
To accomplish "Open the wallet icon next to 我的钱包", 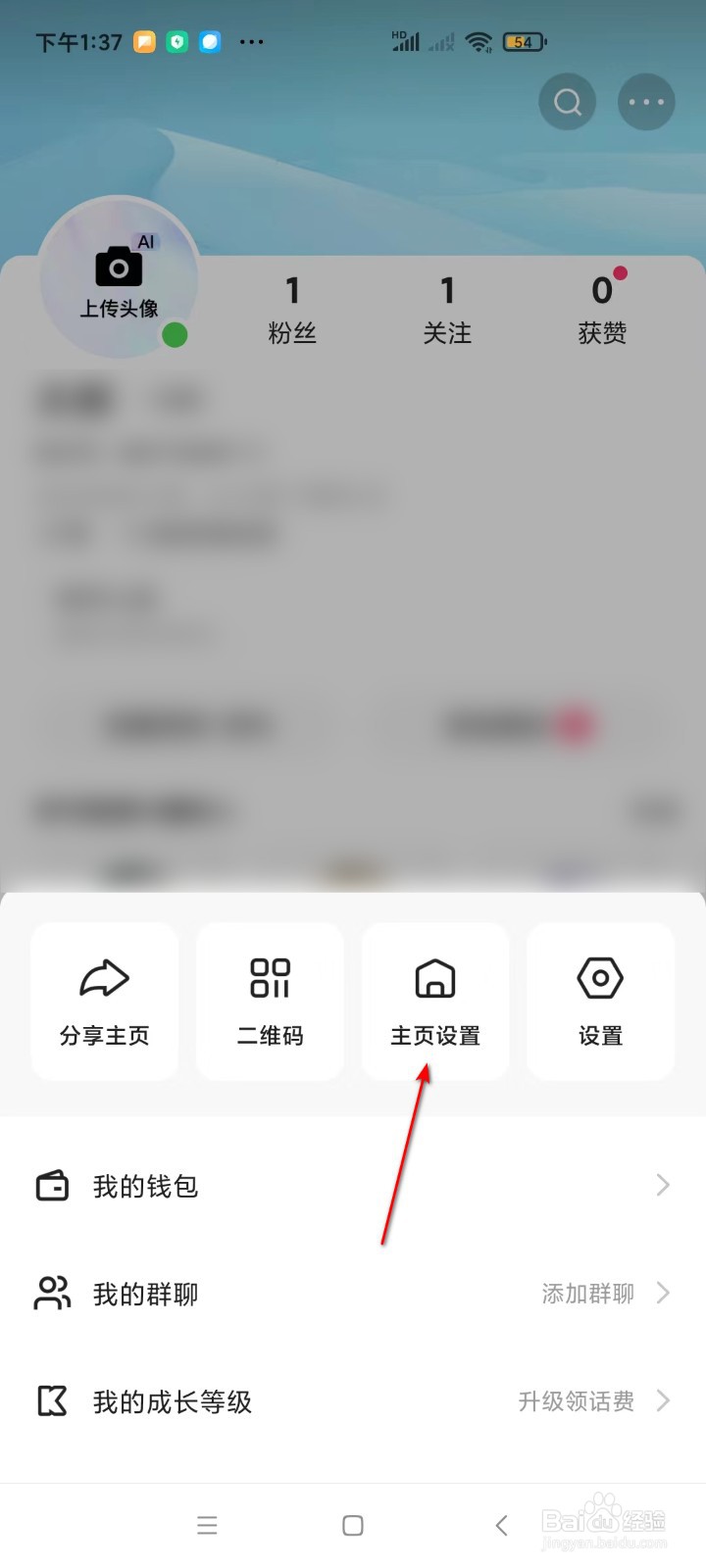I will pyautogui.click(x=53, y=1185).
